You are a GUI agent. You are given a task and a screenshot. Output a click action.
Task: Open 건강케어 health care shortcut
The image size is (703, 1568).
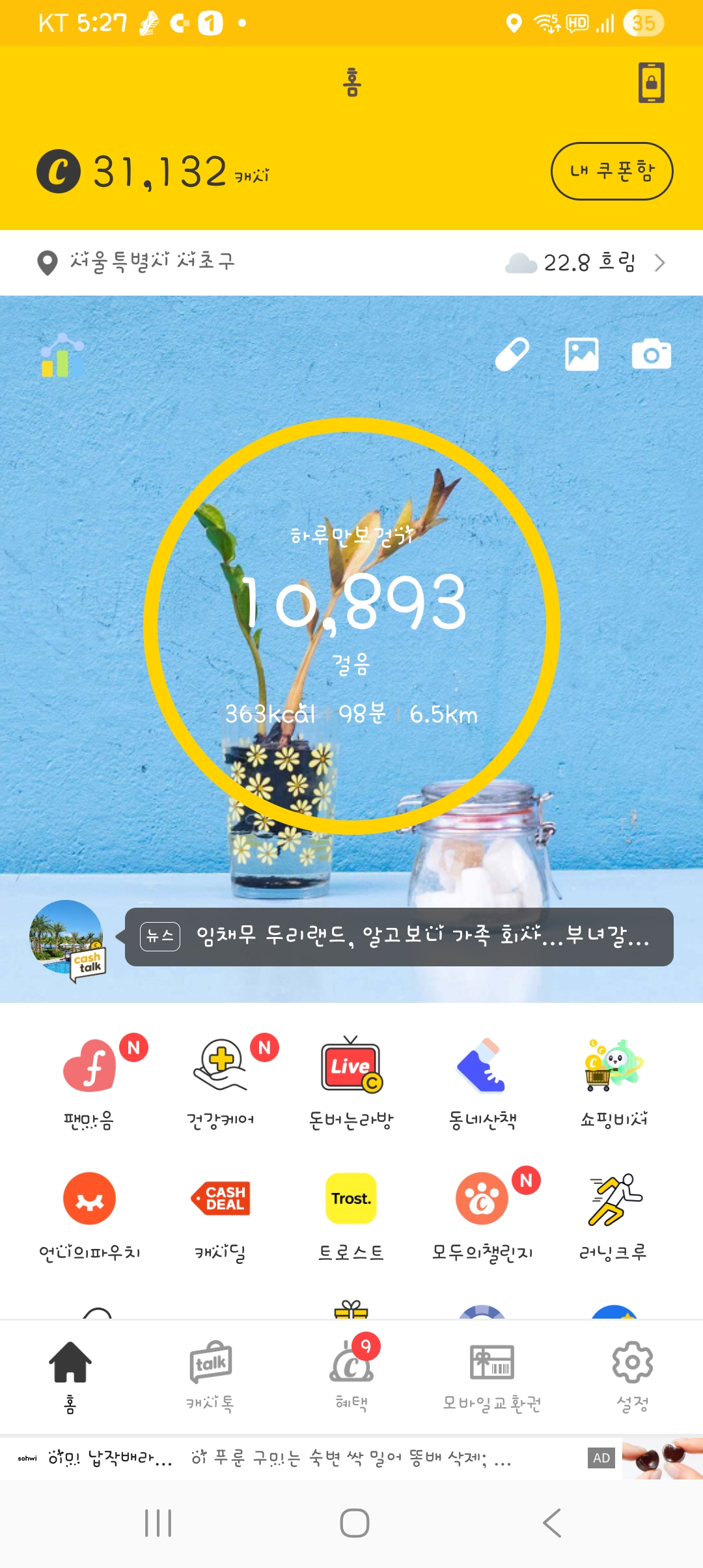pyautogui.click(x=221, y=1081)
